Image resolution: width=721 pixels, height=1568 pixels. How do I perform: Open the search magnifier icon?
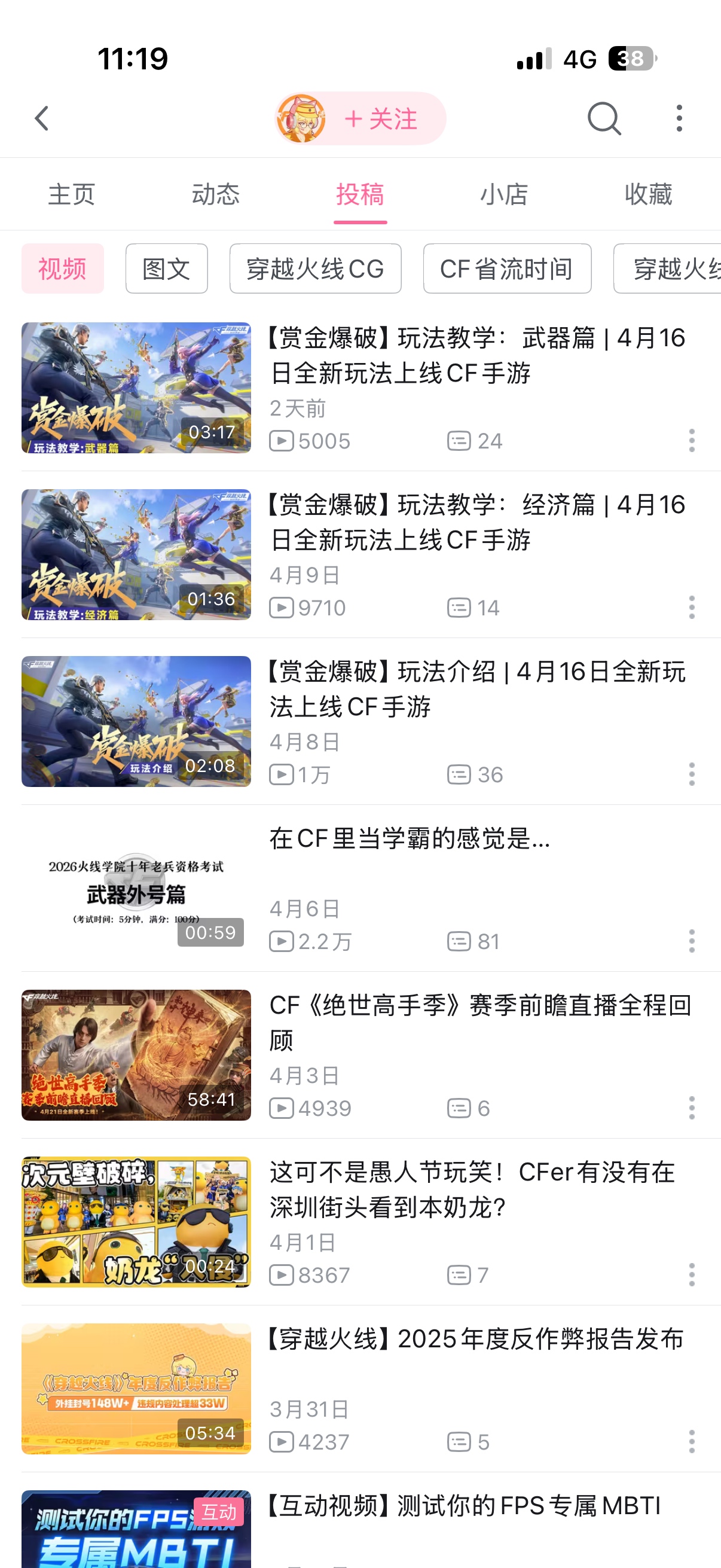(604, 118)
